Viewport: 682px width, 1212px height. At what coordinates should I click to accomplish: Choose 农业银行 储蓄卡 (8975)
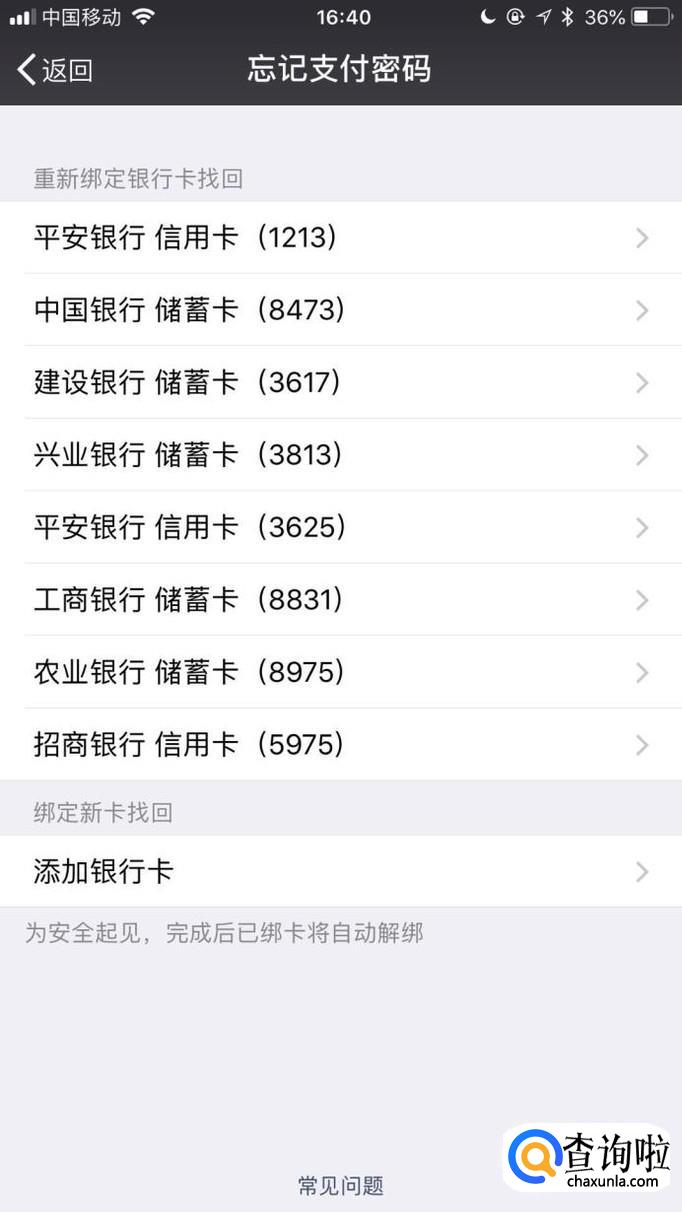pos(340,672)
